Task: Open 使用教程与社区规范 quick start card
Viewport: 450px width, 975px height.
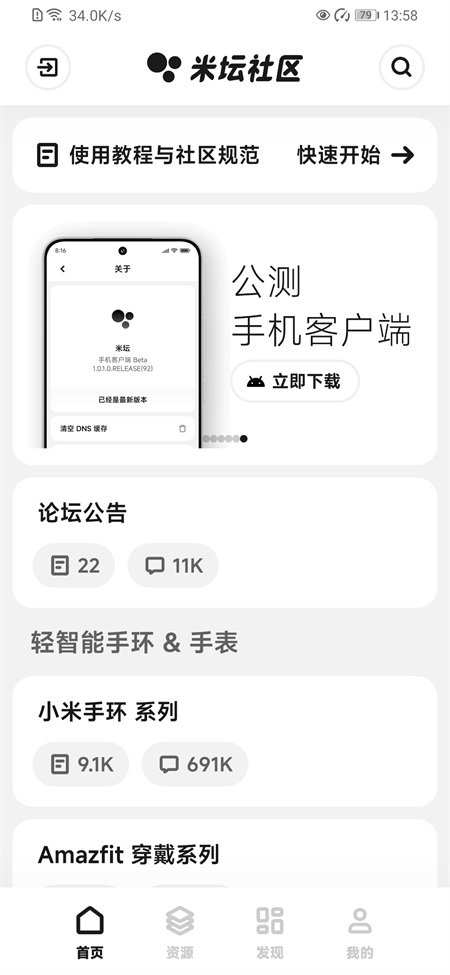Action: (225, 155)
